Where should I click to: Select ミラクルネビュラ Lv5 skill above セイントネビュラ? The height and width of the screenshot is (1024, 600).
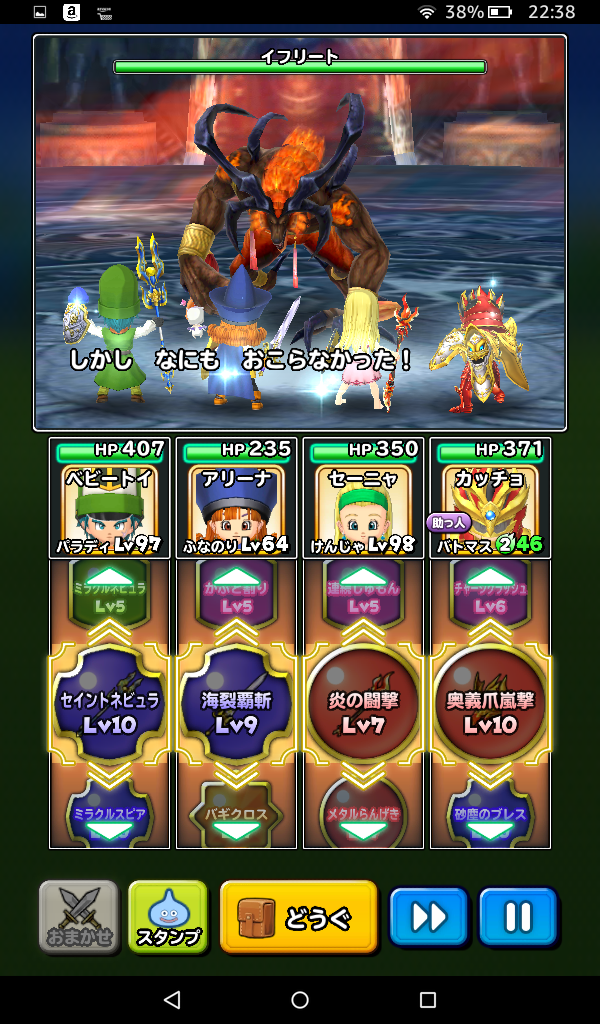(109, 594)
